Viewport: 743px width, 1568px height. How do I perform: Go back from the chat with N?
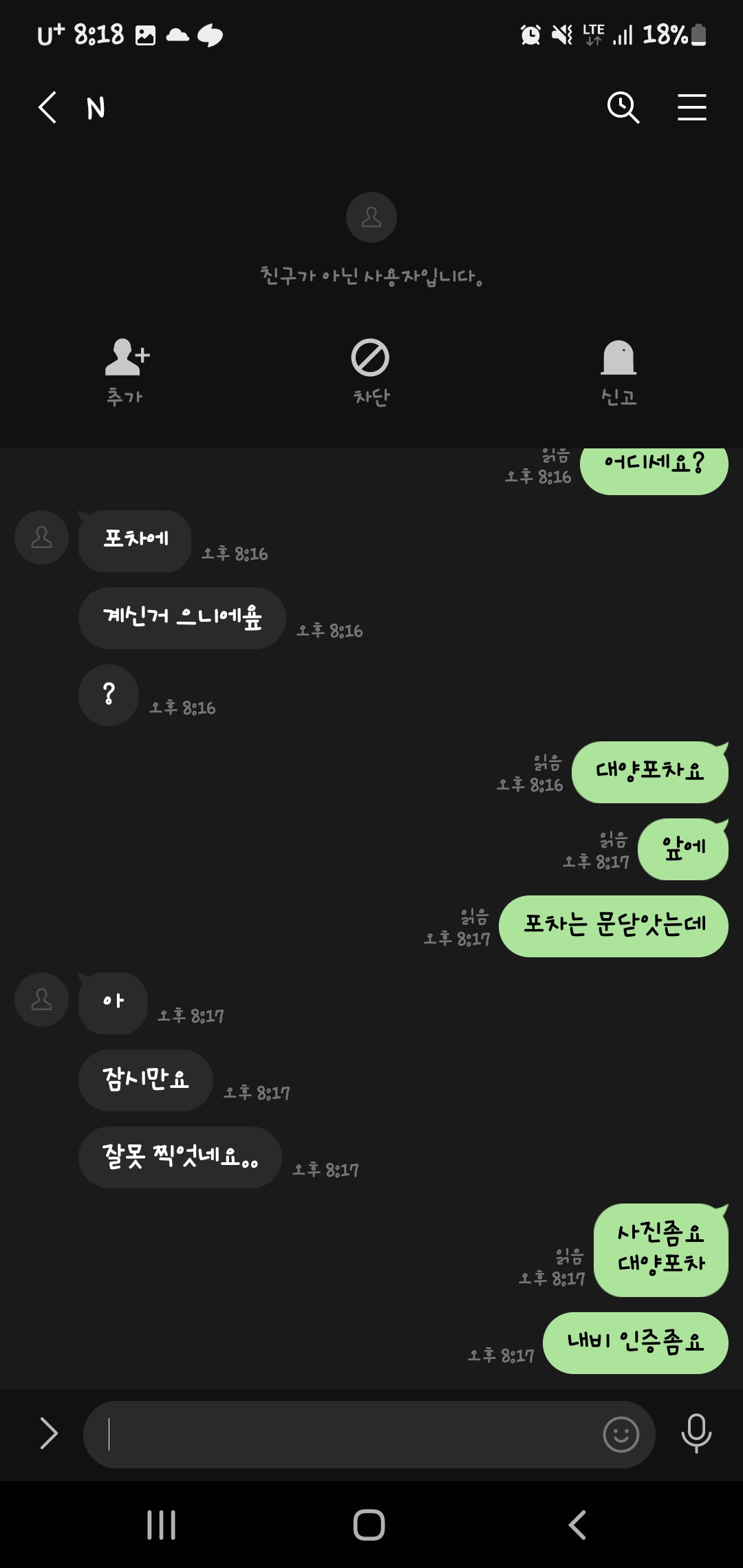(x=47, y=108)
